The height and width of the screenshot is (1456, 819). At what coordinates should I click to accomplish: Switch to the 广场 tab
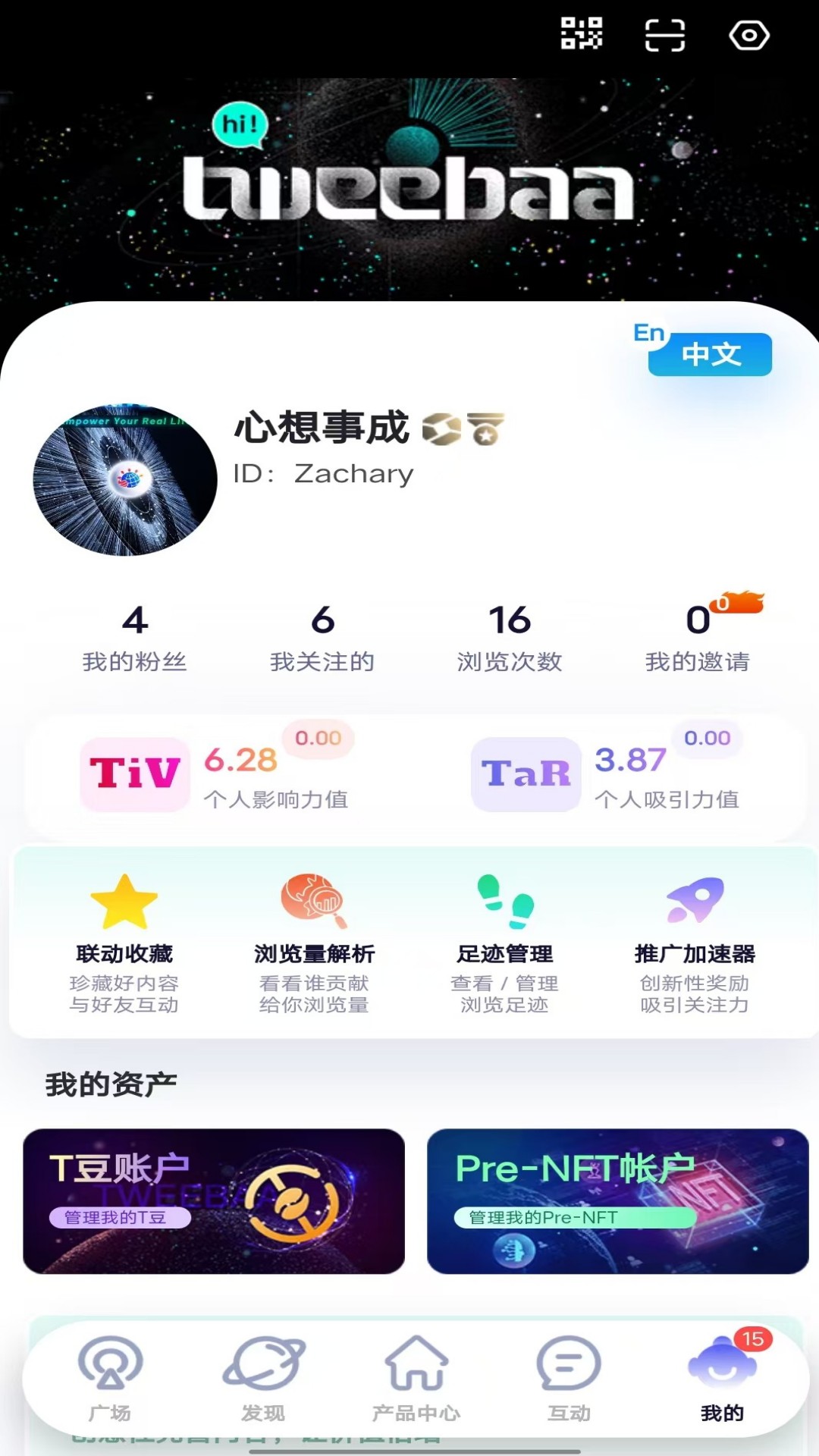tap(110, 1365)
